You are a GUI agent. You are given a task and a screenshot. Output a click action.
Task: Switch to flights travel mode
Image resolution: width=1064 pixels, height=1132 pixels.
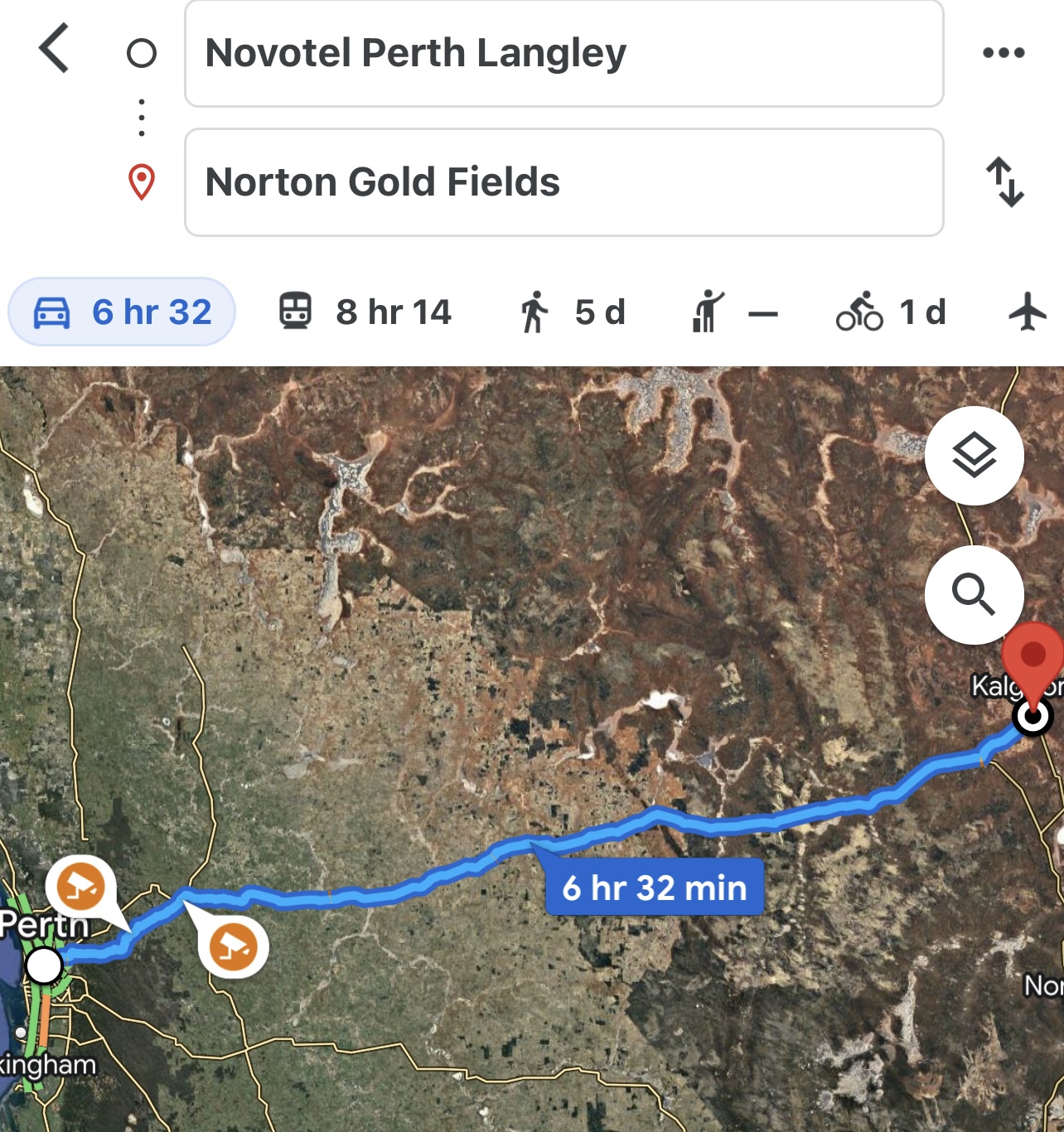point(1028,312)
